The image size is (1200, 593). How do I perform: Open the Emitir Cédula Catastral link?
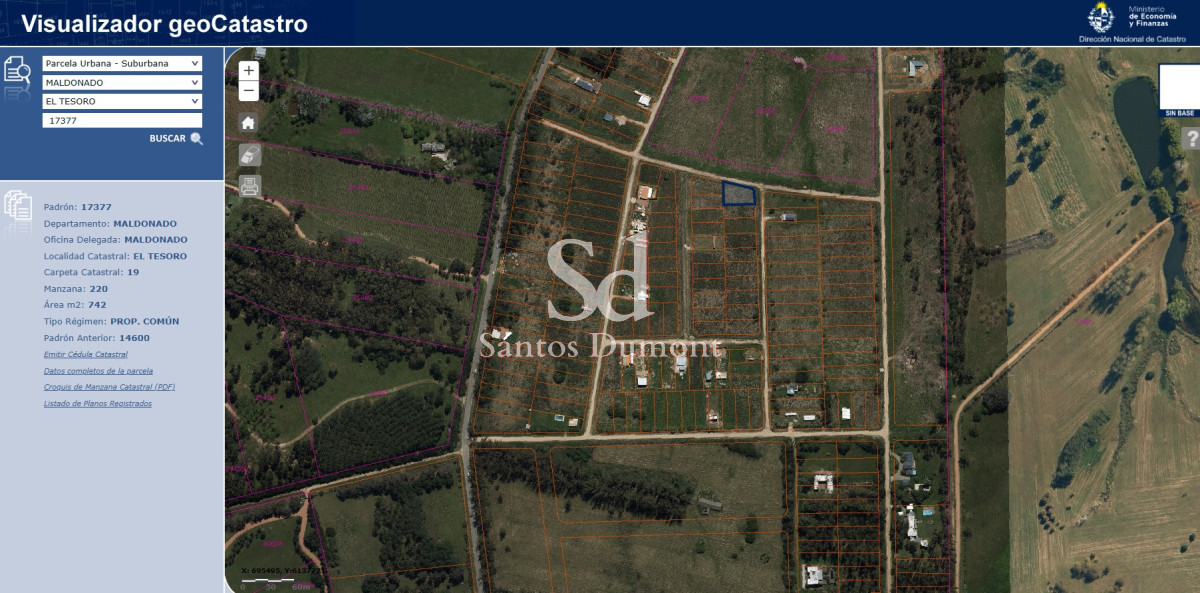(86, 355)
